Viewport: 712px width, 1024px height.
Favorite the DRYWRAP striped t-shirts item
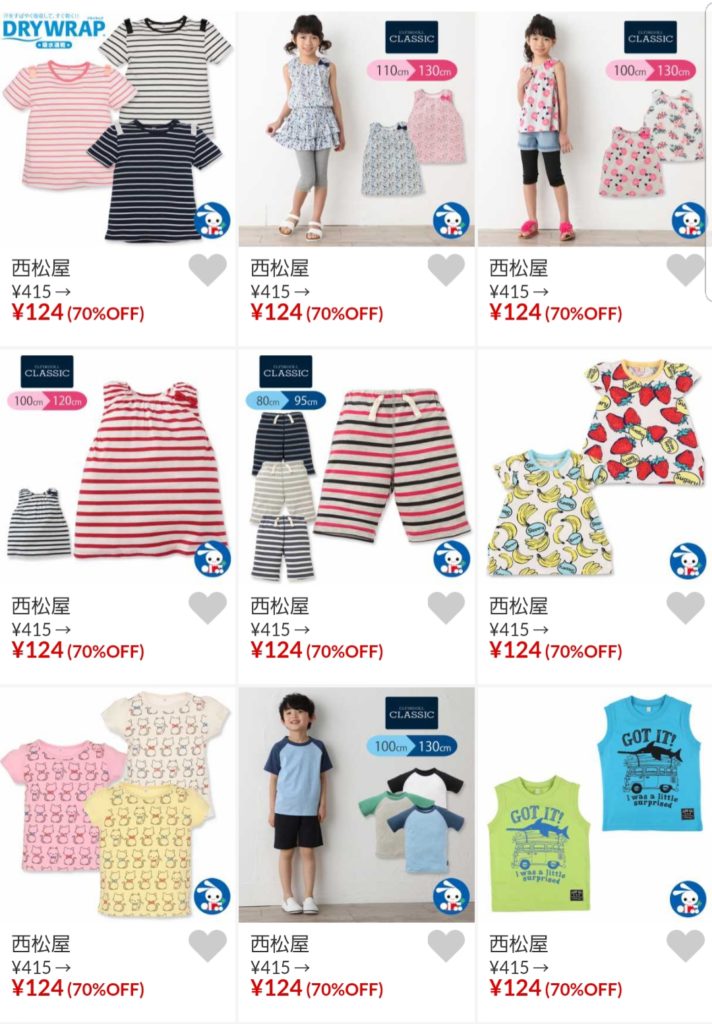[207, 270]
